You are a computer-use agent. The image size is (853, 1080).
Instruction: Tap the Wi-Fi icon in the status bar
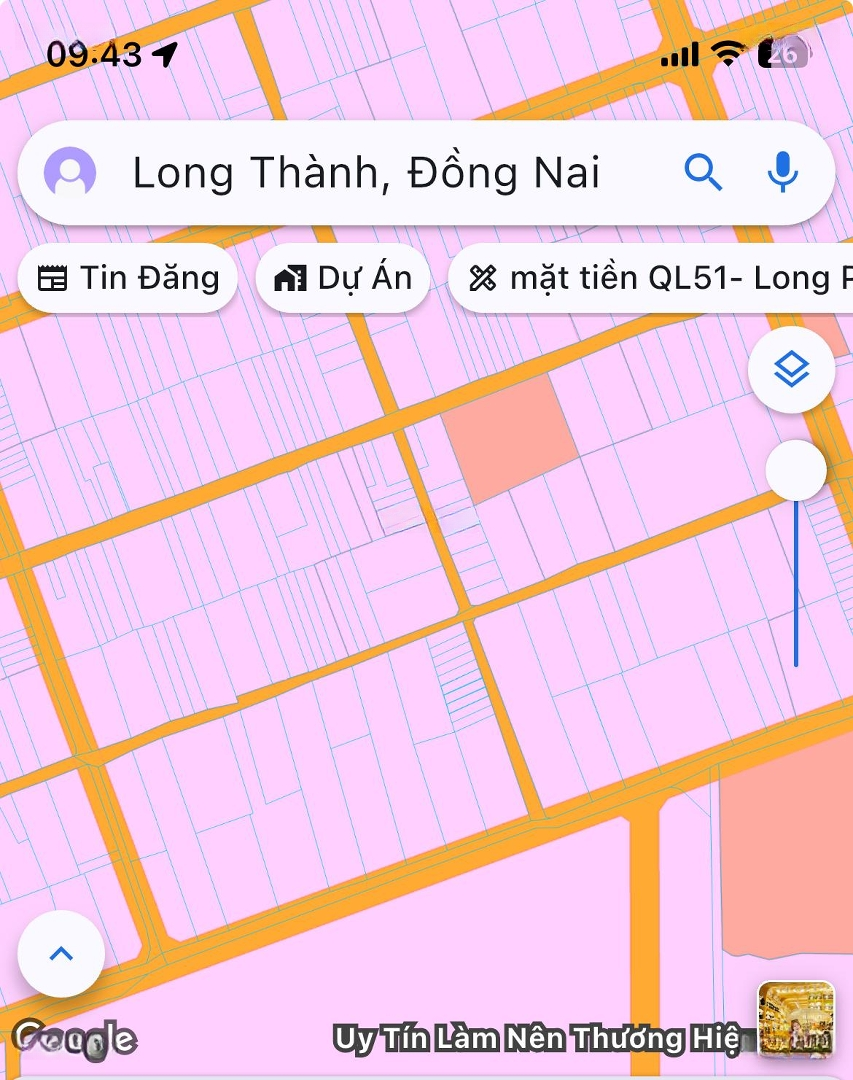click(x=727, y=54)
